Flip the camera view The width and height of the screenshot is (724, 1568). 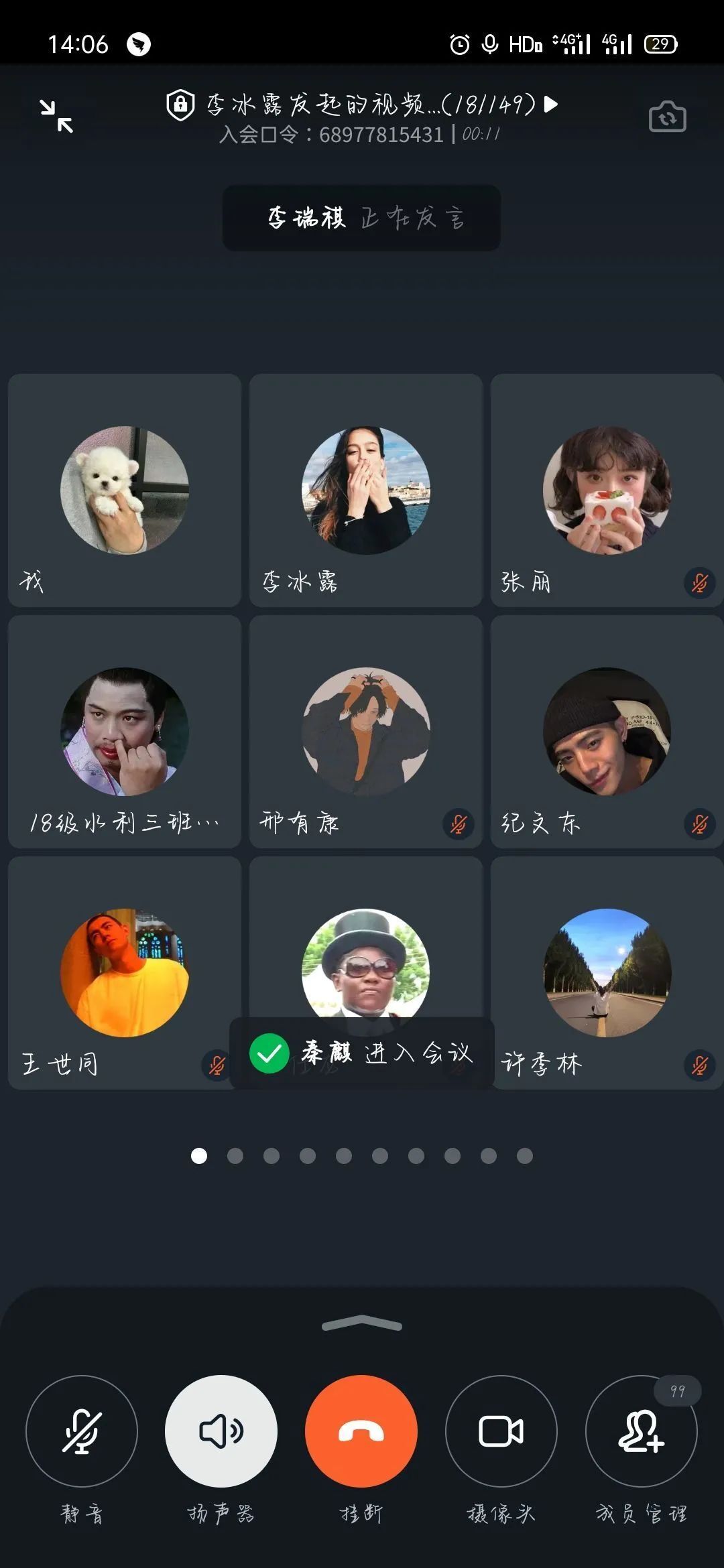tap(667, 117)
